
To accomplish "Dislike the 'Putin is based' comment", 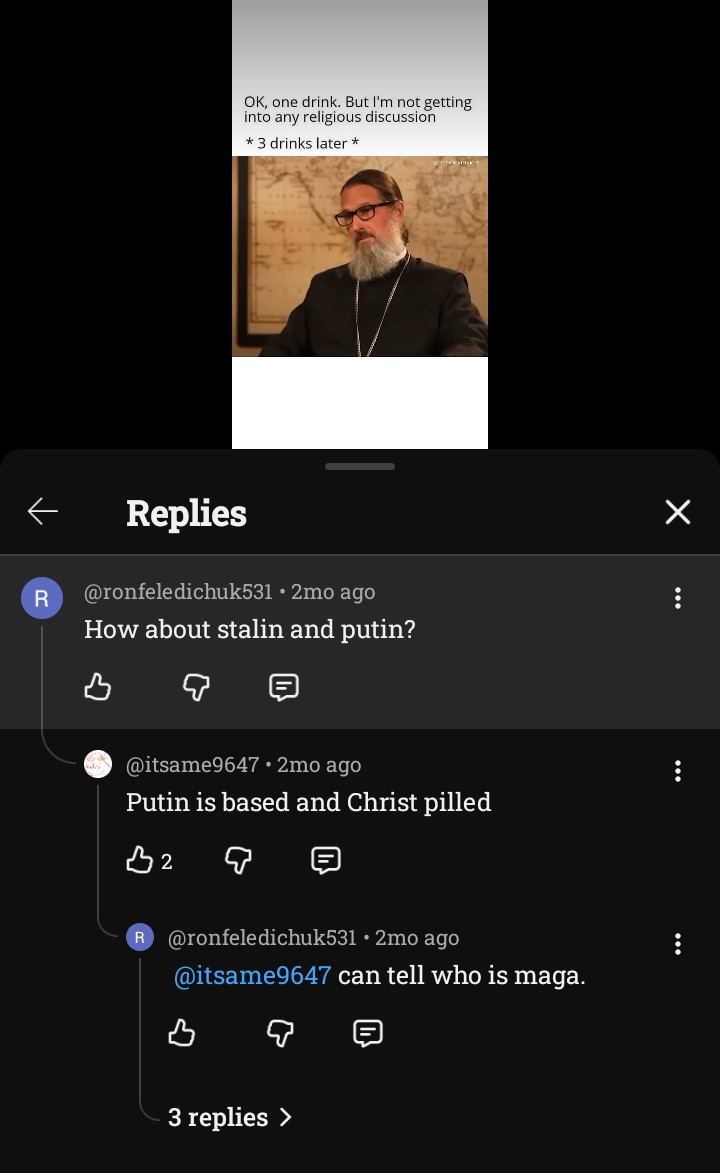I will point(238,860).
